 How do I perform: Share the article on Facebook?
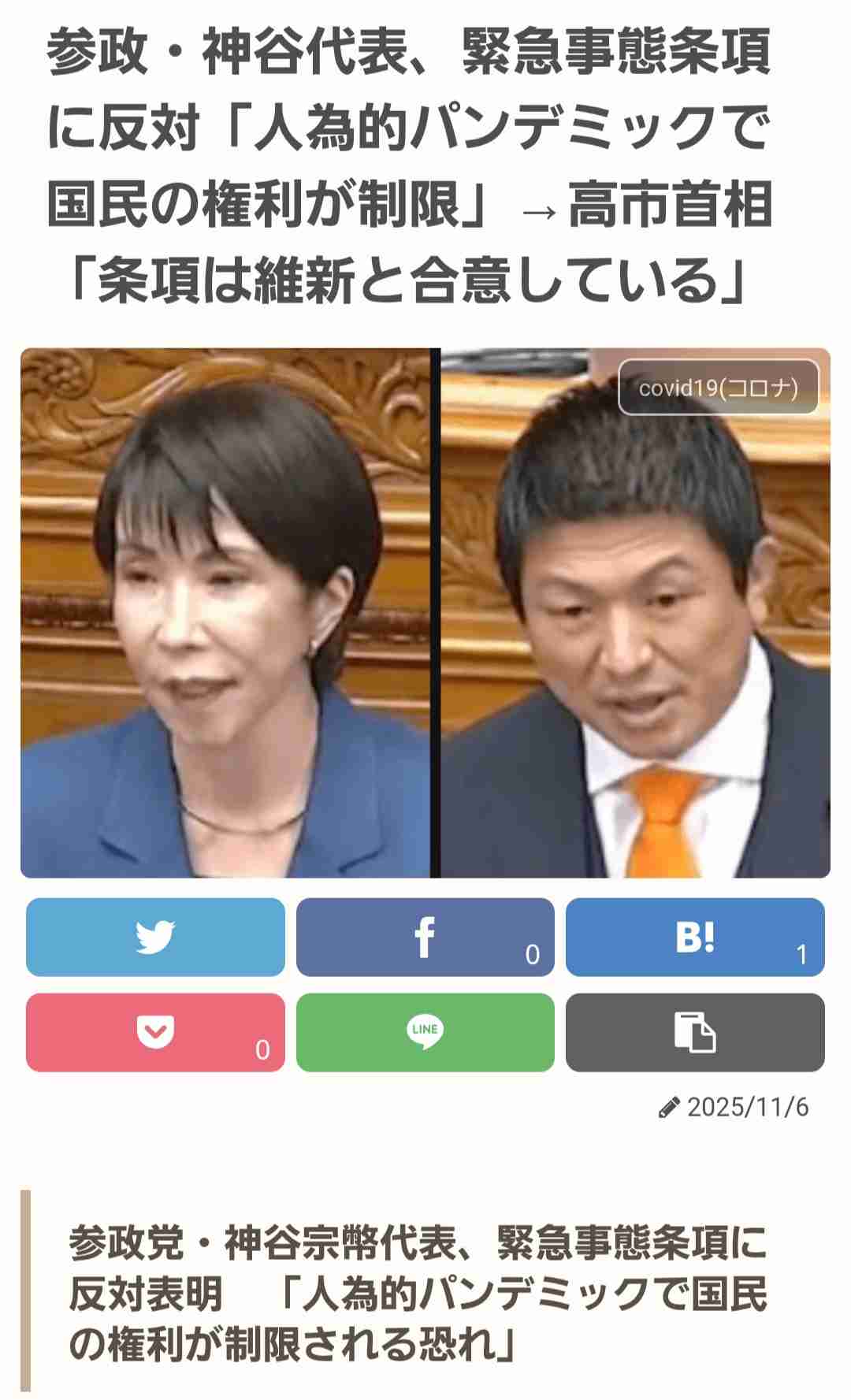click(425, 937)
